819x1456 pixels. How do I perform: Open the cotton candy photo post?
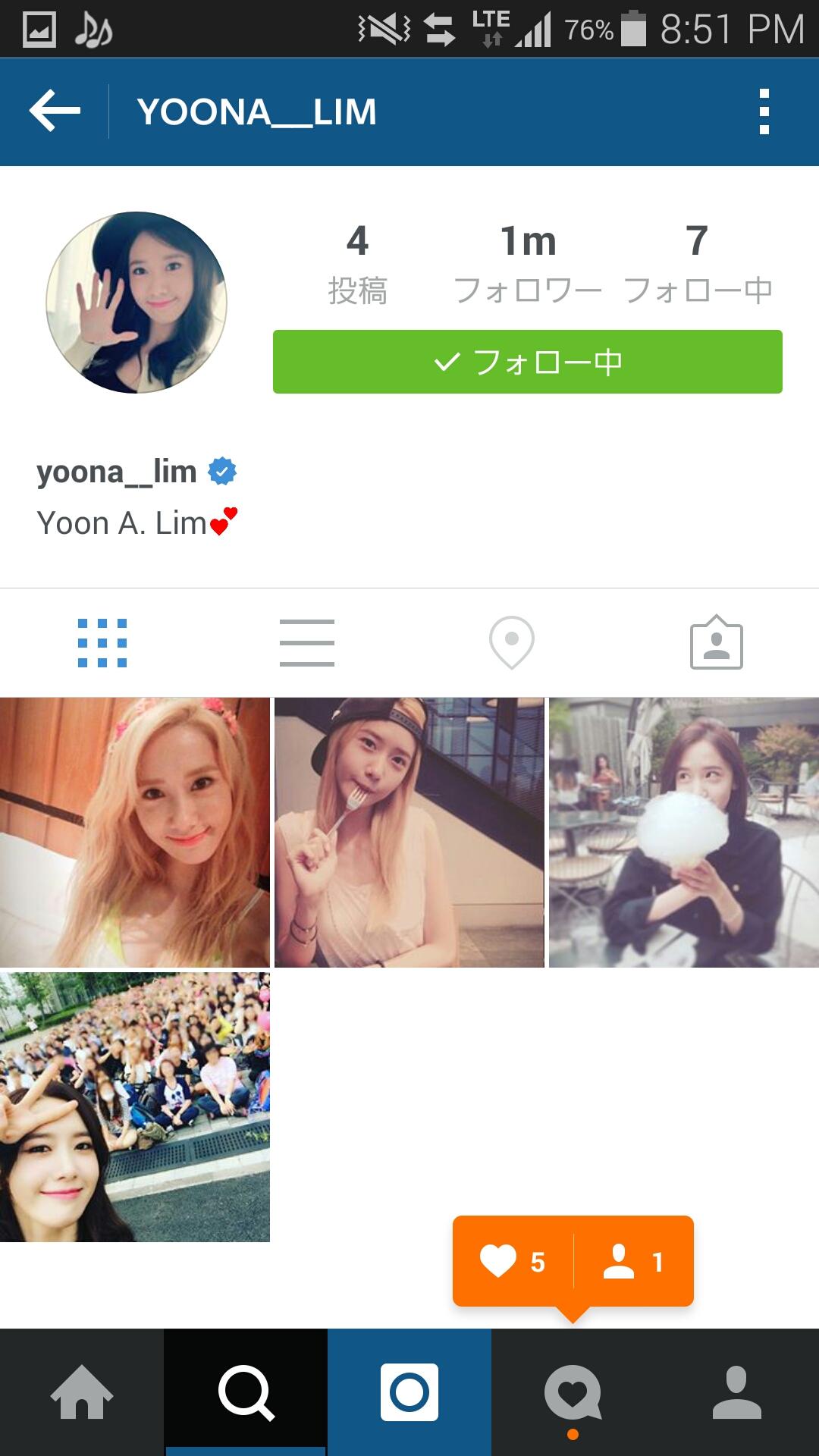click(x=684, y=832)
